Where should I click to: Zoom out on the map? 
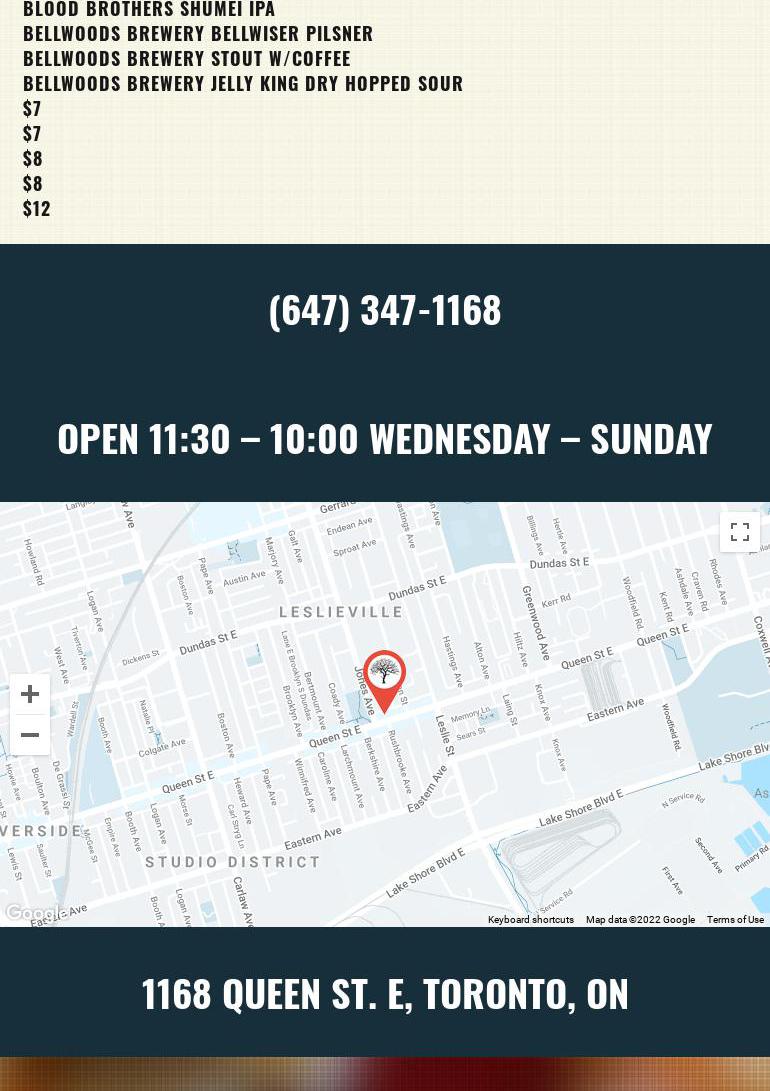(x=30, y=735)
